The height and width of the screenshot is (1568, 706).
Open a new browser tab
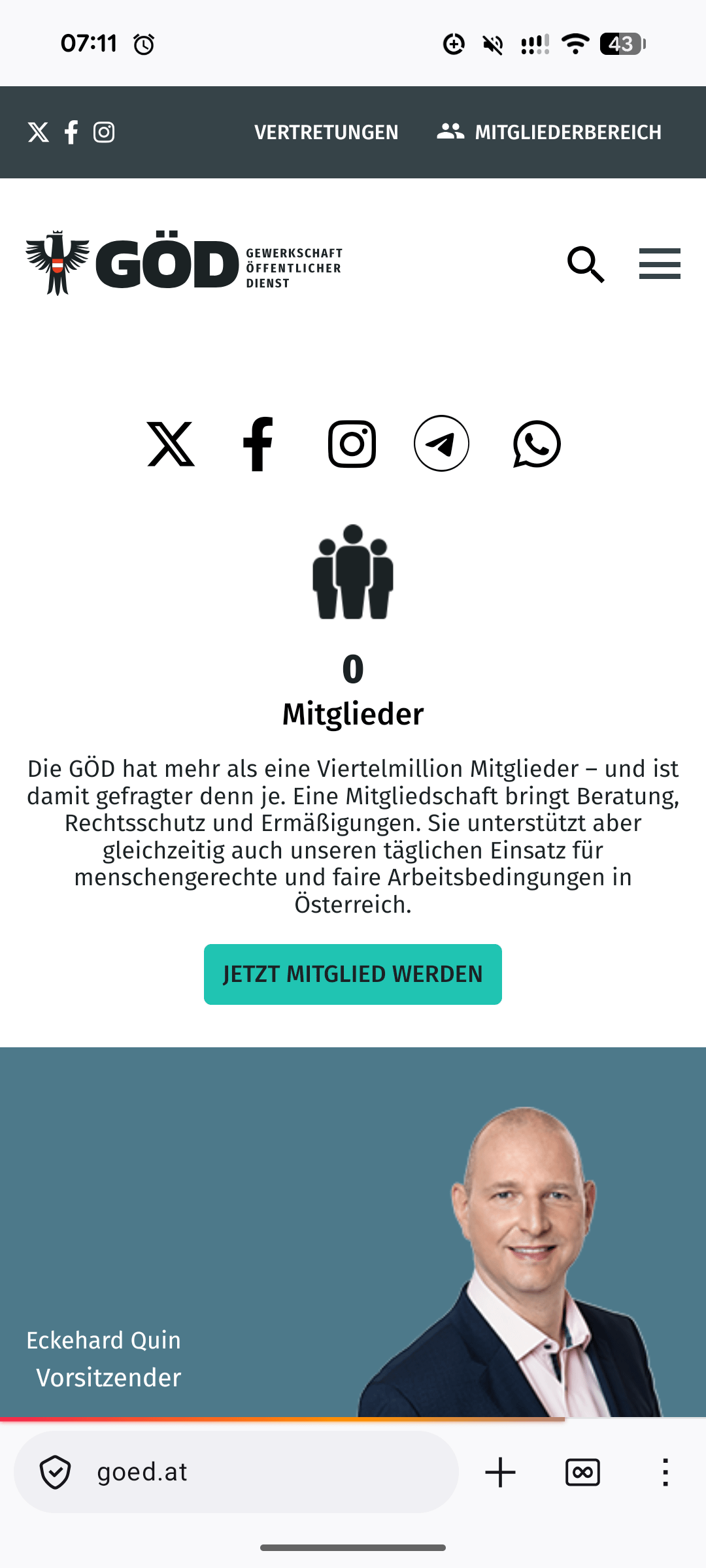click(501, 1473)
